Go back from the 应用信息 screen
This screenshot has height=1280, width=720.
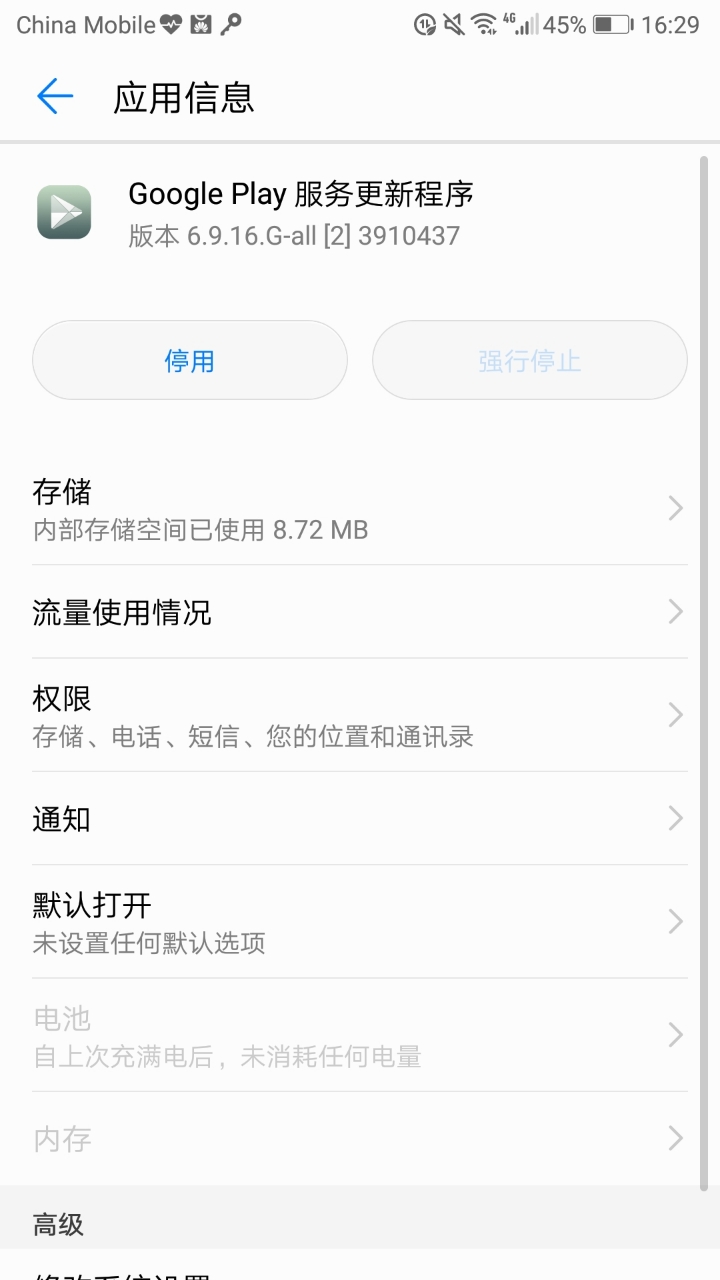pyautogui.click(x=55, y=97)
